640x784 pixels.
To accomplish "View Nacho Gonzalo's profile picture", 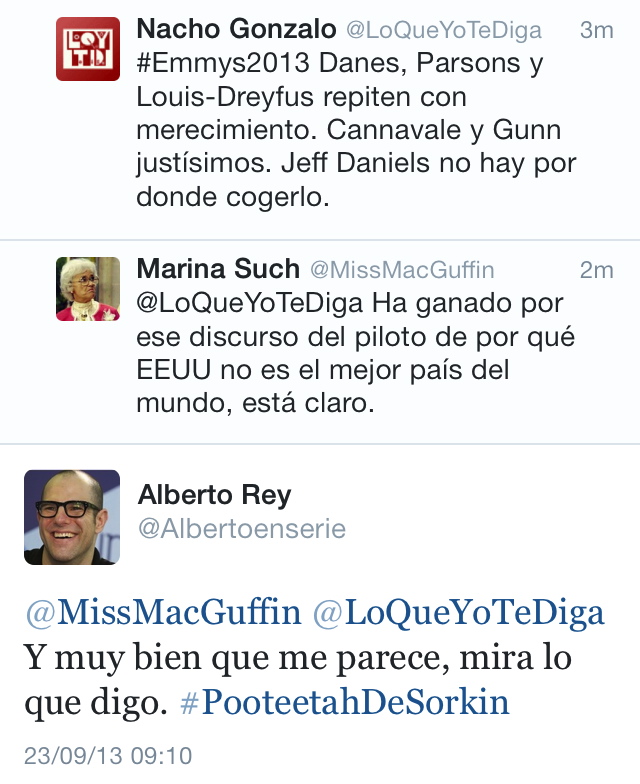I will click(x=87, y=49).
